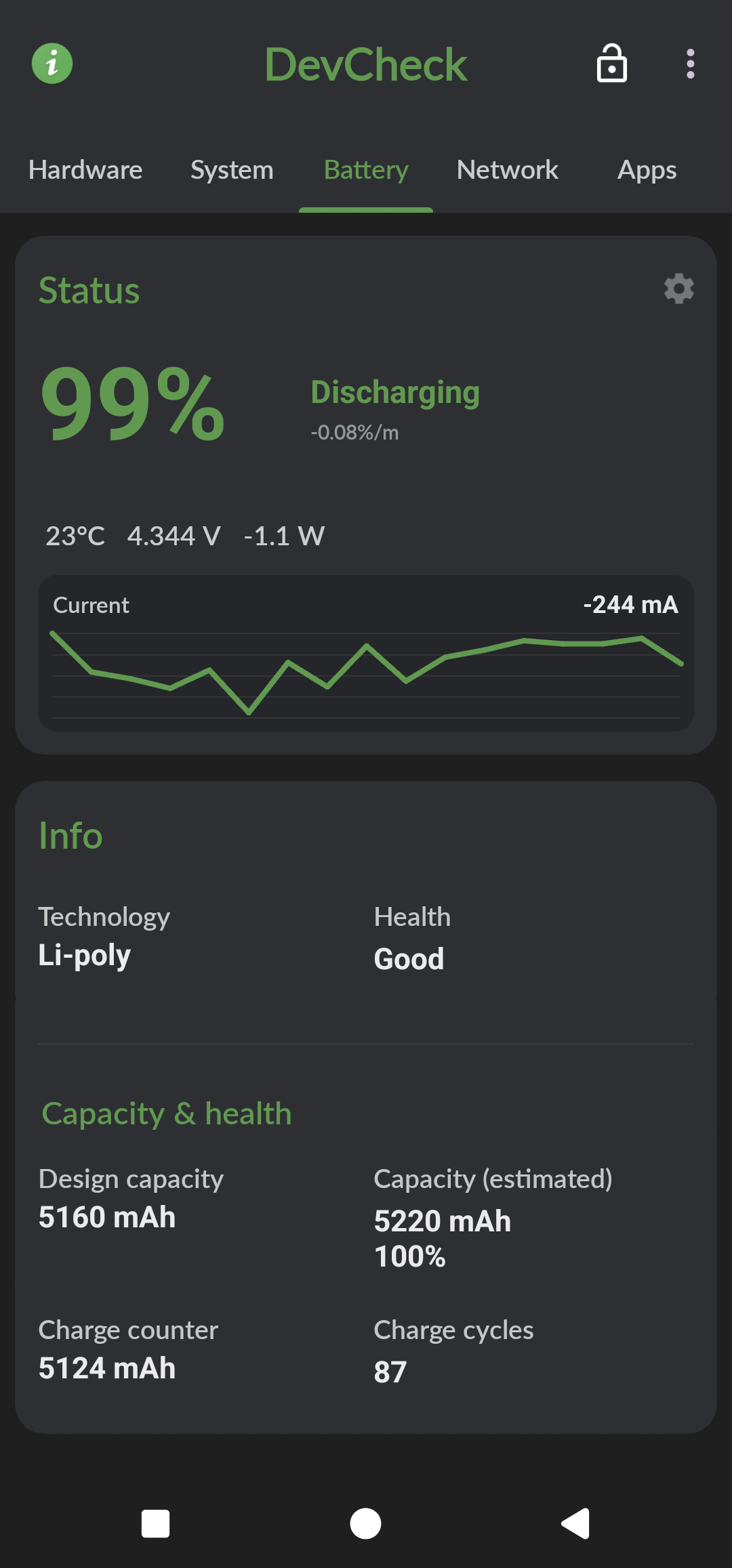732x1568 pixels.
Task: Go to the Network tab
Action: (x=507, y=170)
